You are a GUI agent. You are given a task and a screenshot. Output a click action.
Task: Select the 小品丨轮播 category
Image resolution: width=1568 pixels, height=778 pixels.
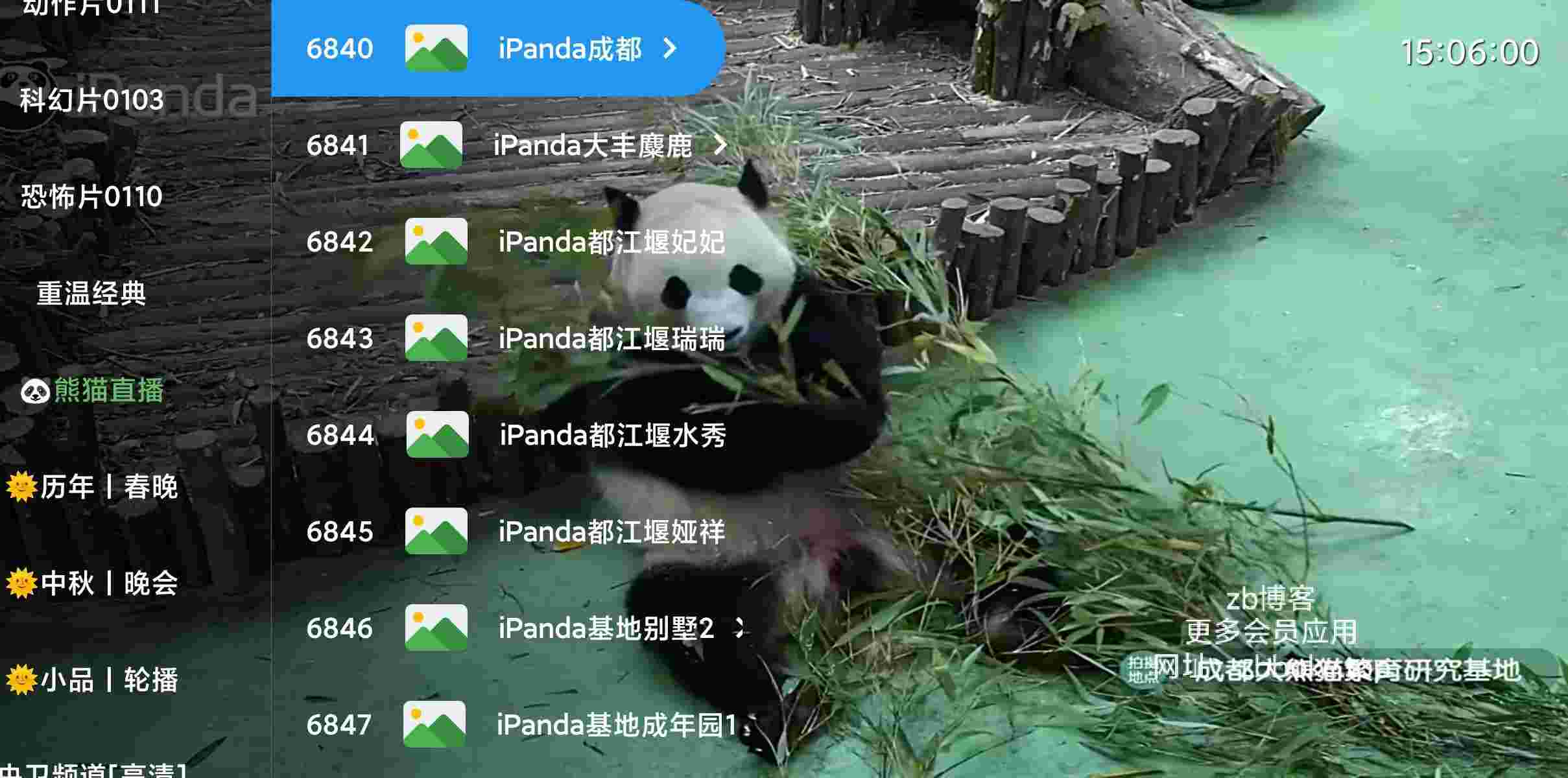91,680
